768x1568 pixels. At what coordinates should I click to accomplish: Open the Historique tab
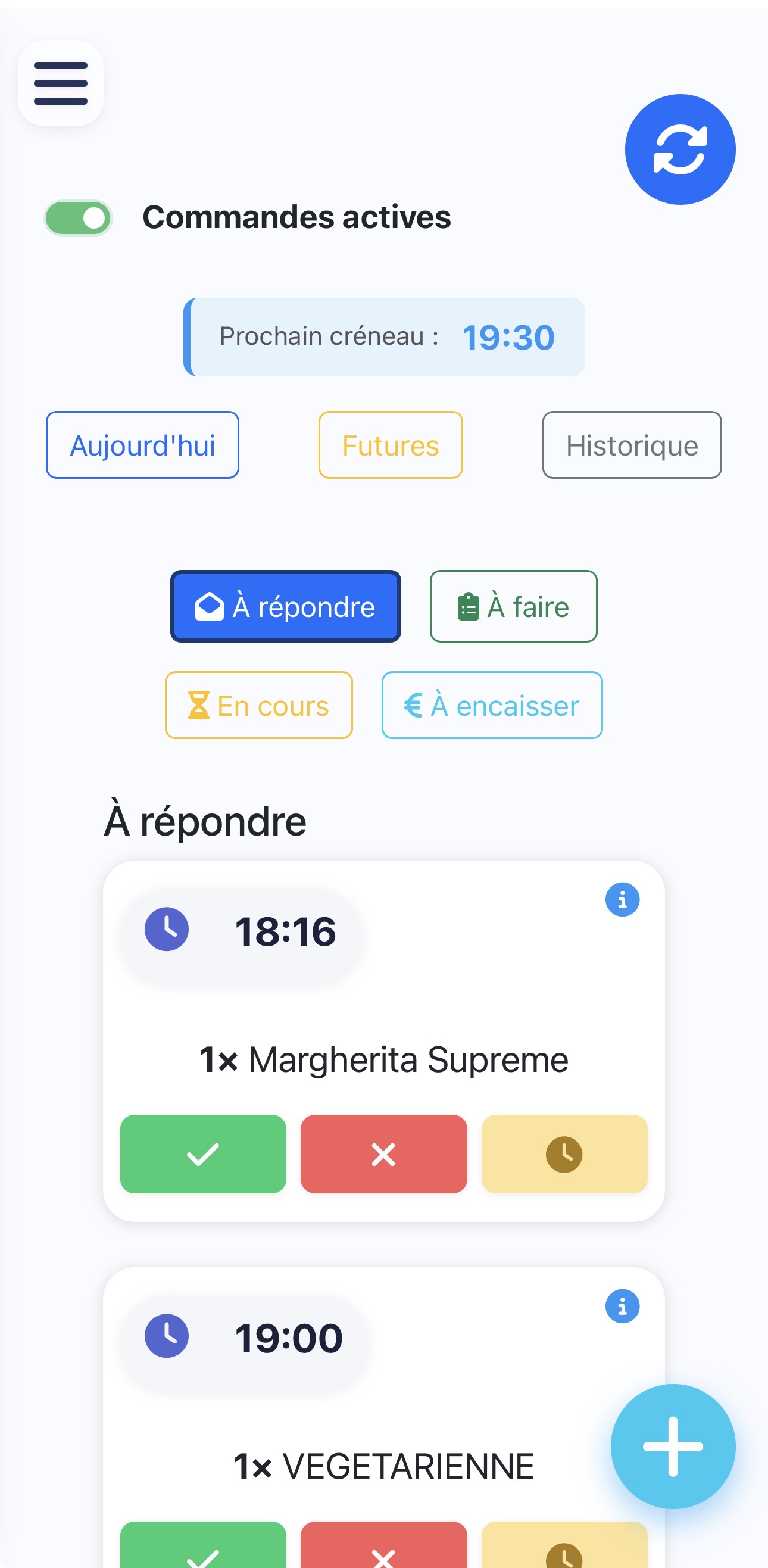[631, 445]
